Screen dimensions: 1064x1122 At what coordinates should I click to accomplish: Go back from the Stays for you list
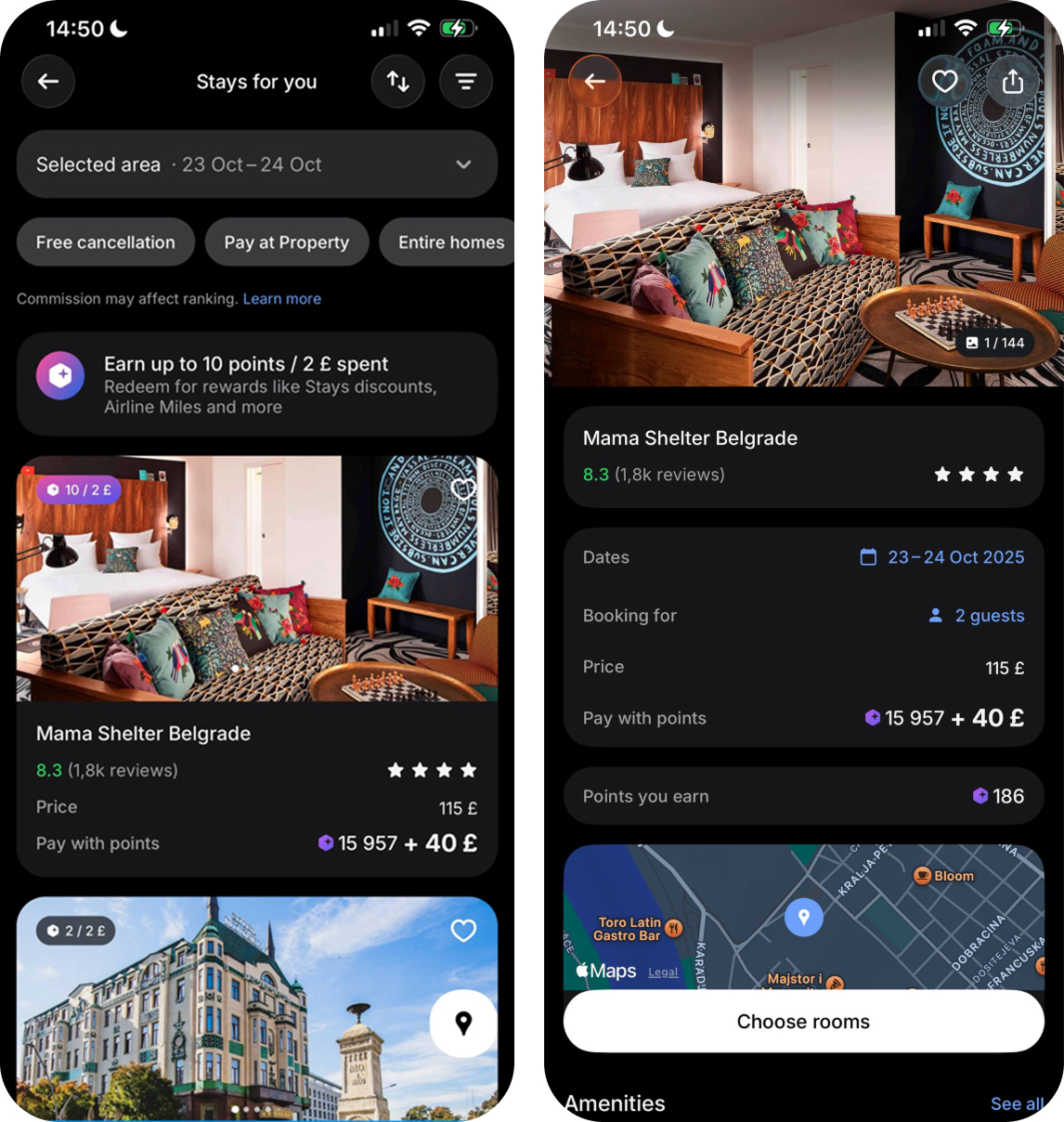pos(48,82)
